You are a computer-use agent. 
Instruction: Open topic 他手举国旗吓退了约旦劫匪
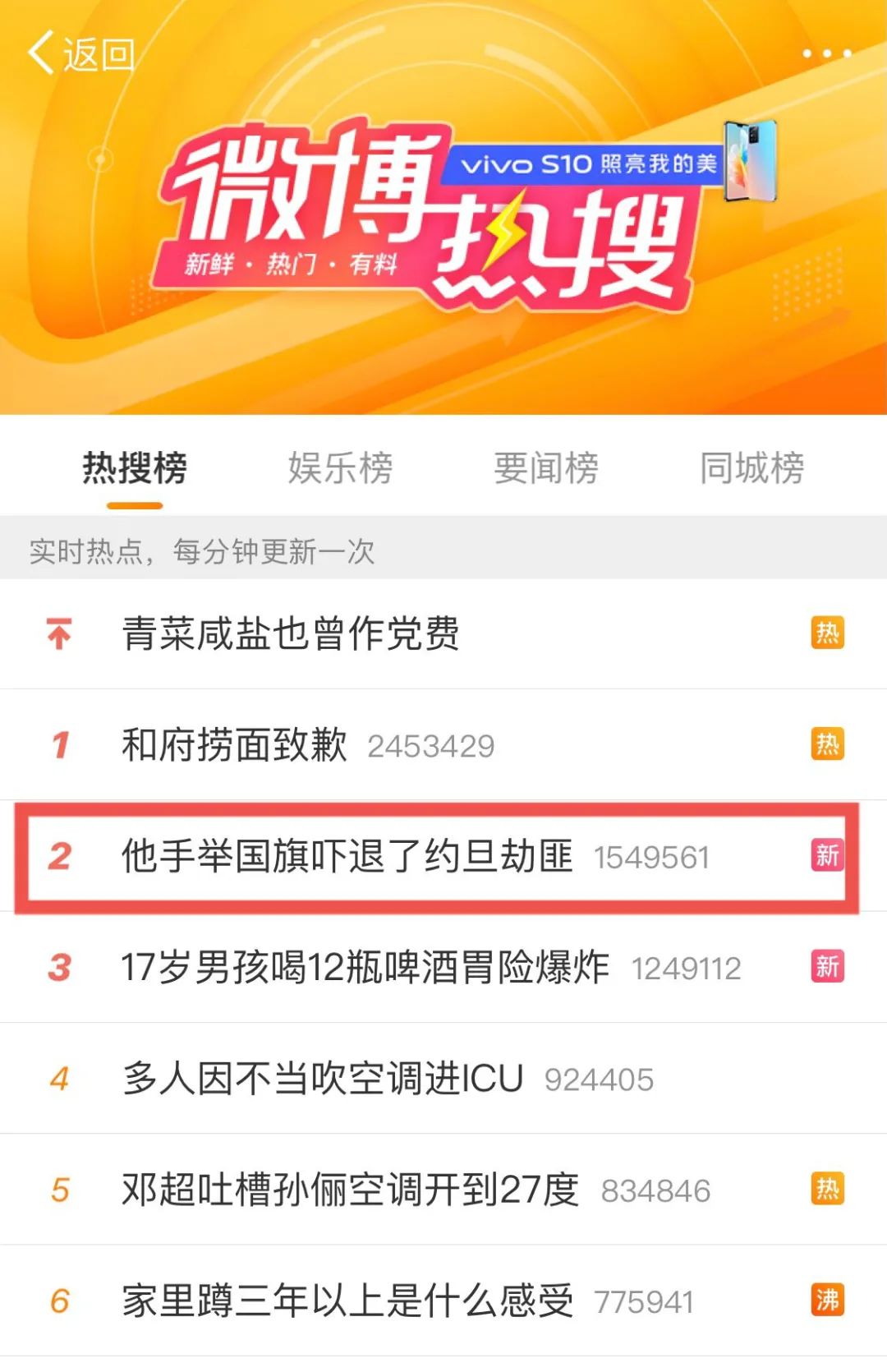(x=347, y=856)
